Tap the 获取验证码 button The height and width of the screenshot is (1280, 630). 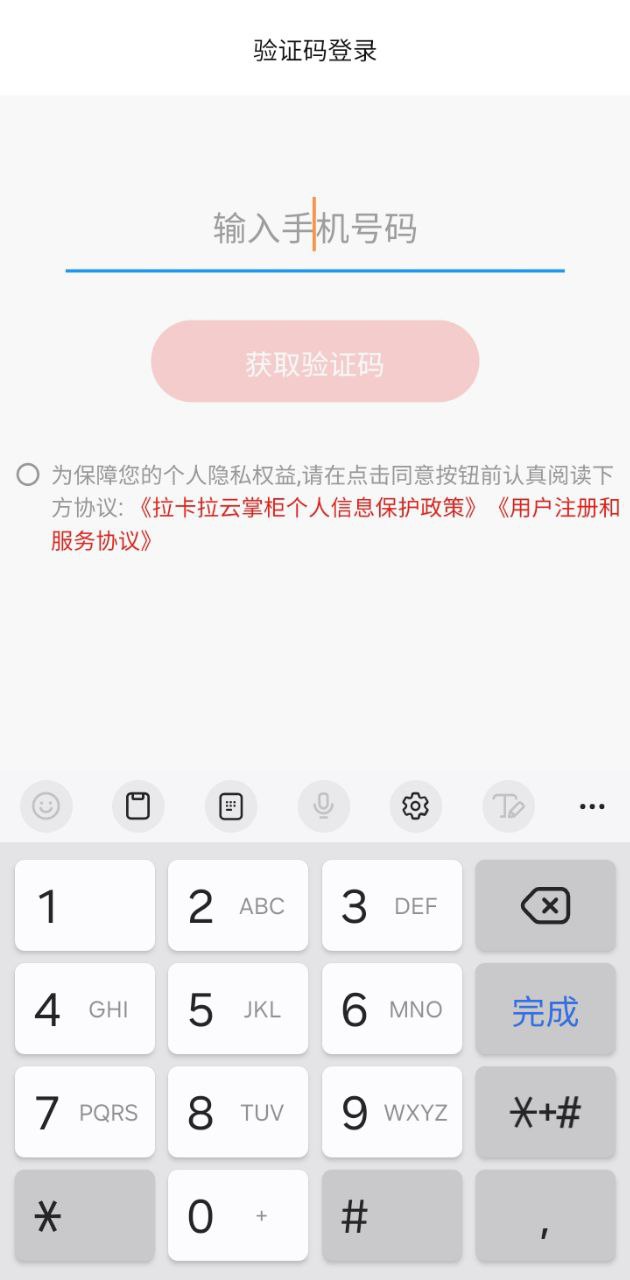[x=315, y=362]
